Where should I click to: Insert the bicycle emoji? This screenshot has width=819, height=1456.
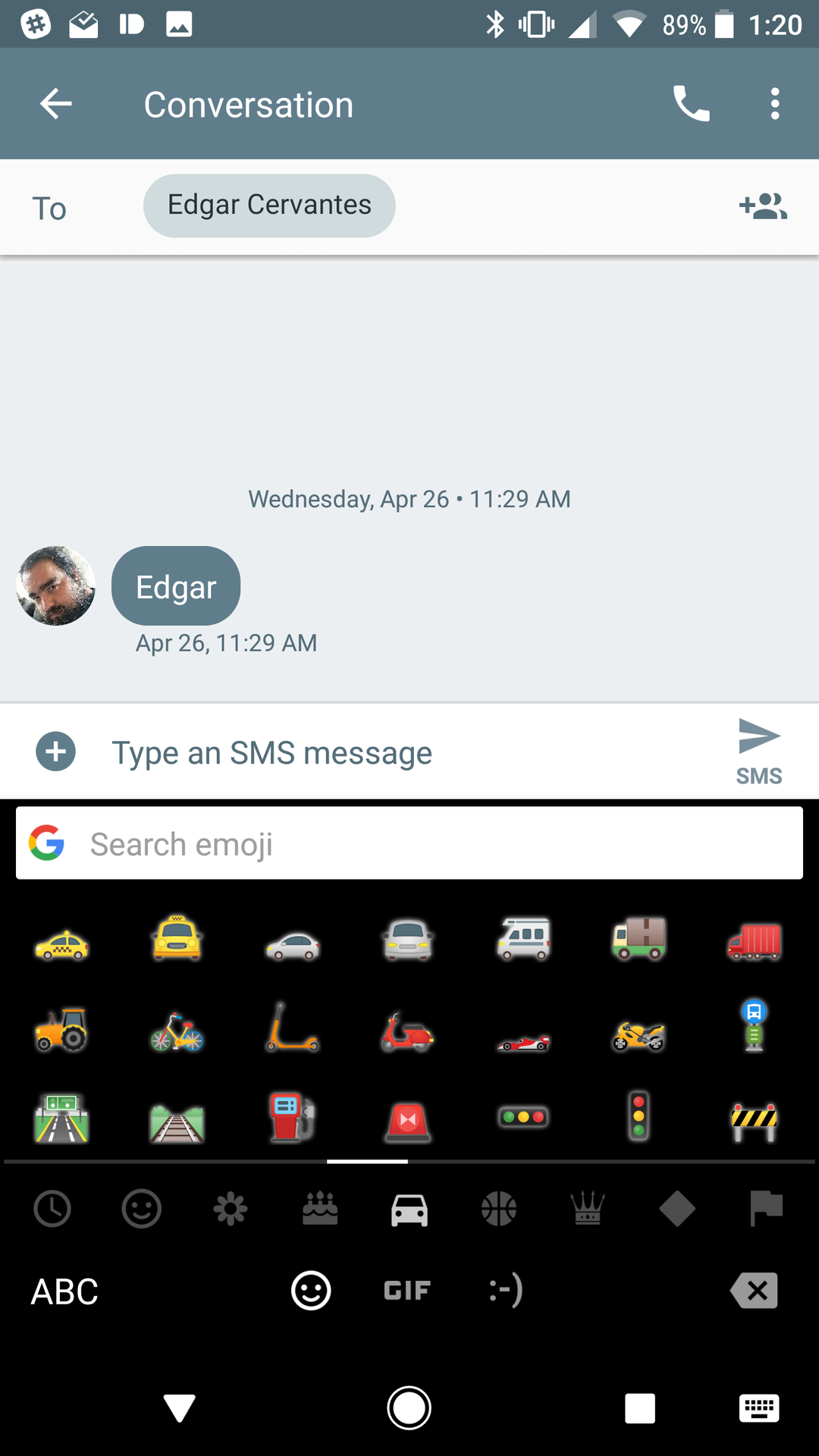point(177,1032)
